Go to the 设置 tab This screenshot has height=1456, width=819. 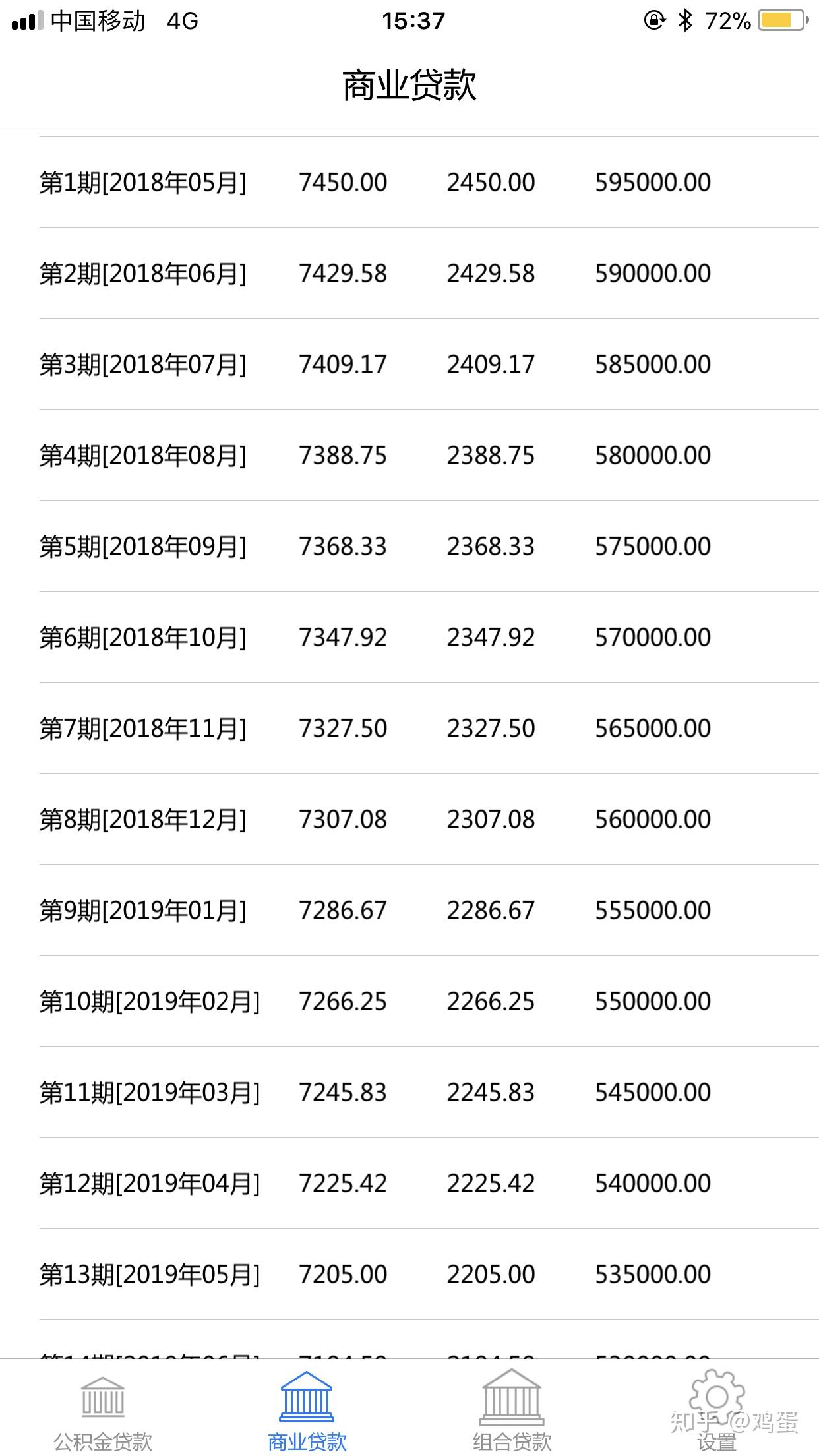(716, 1409)
